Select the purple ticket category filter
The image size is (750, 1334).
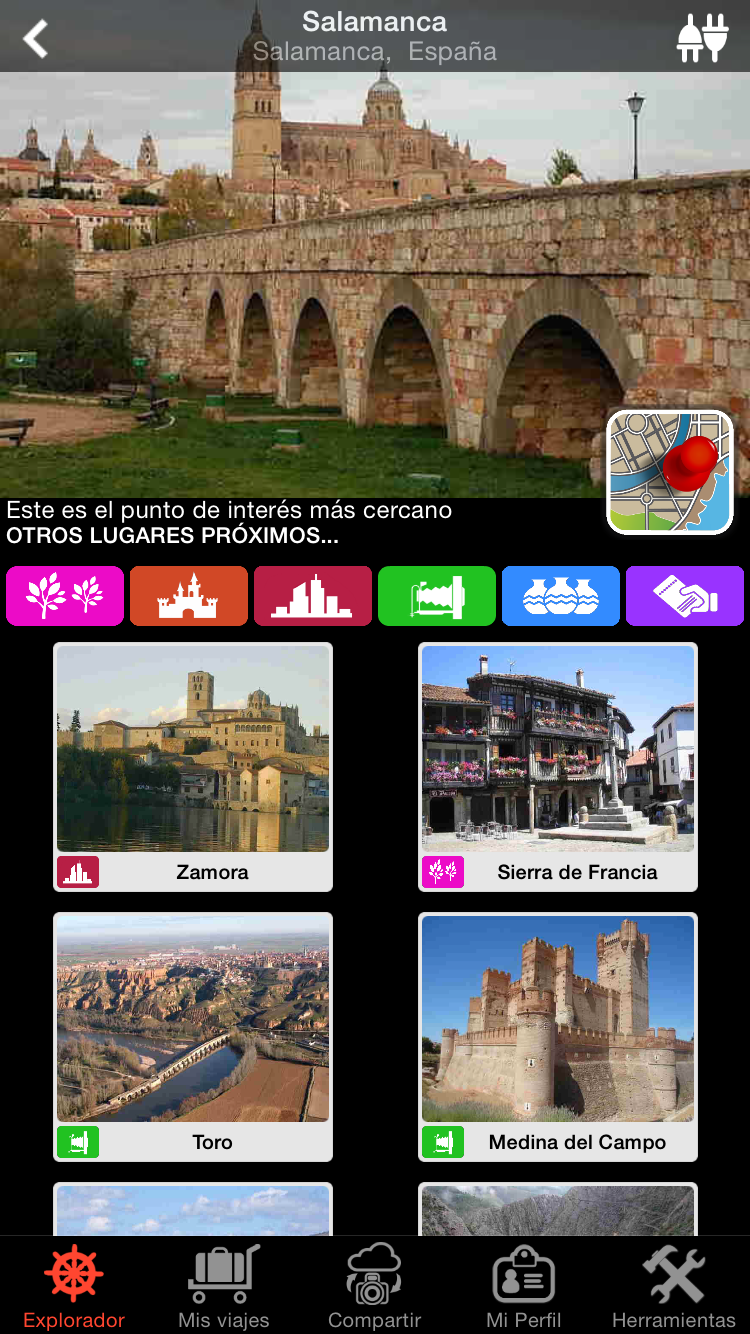pyautogui.click(x=685, y=596)
